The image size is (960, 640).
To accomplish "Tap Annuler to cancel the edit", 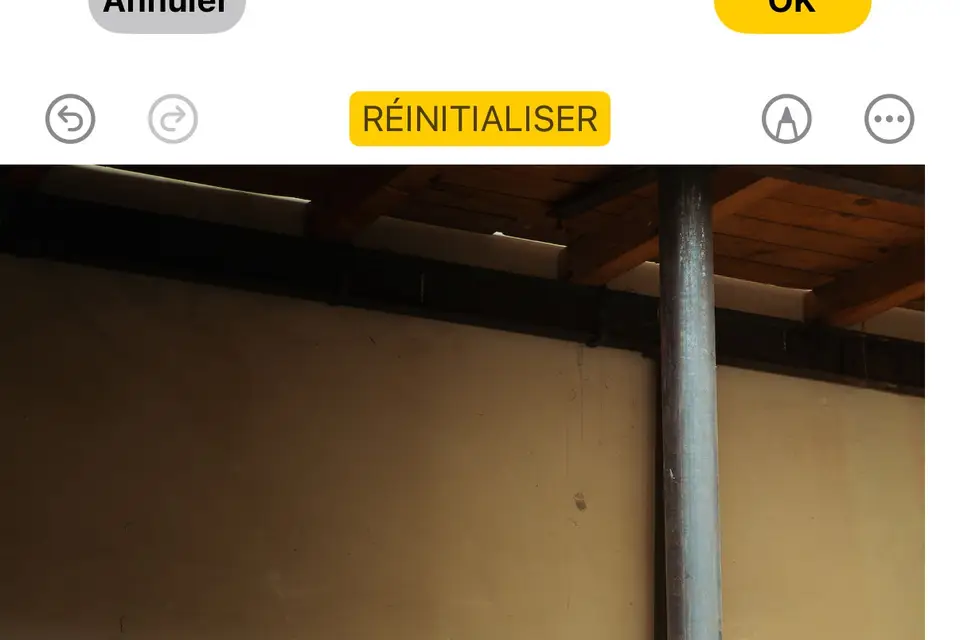I will coord(167,10).
